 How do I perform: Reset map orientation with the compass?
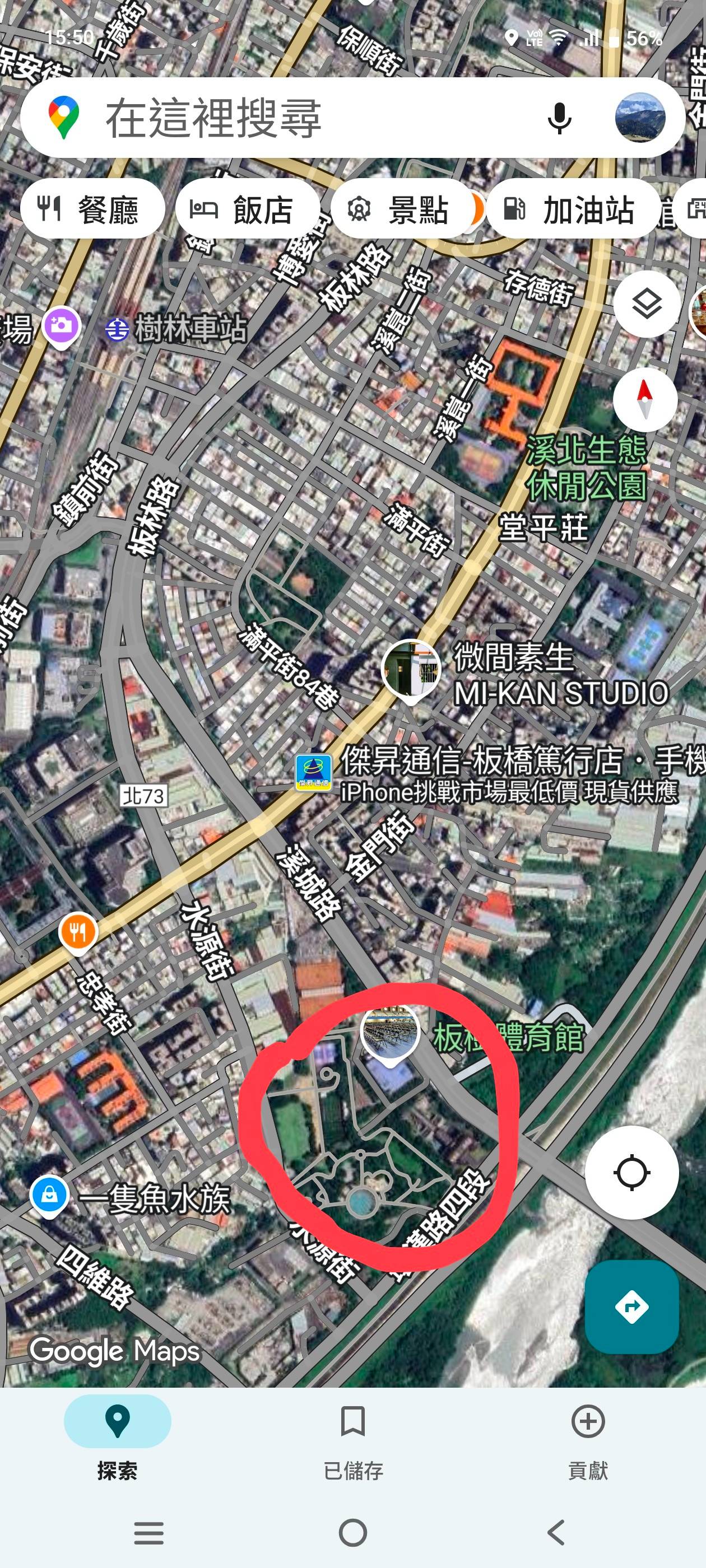645,399
